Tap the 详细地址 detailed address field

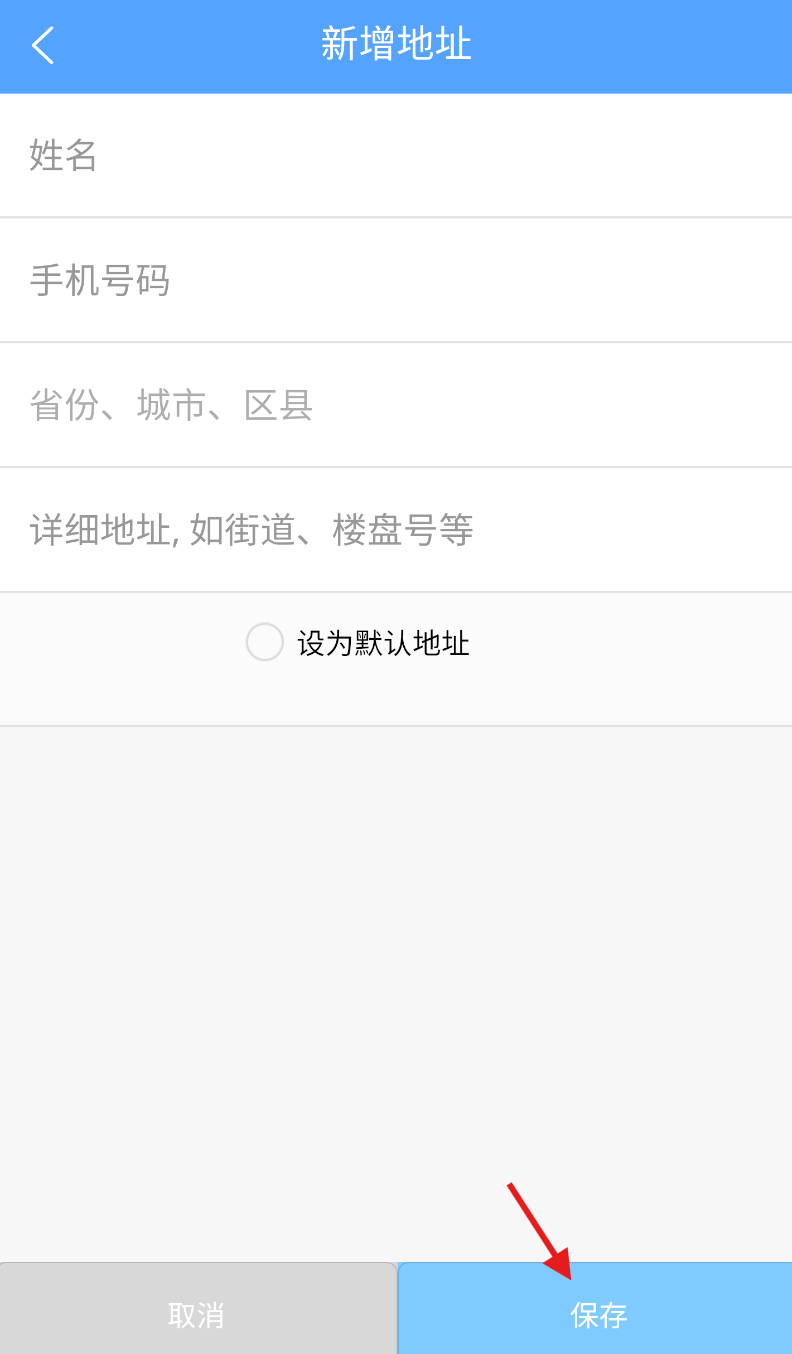point(396,530)
